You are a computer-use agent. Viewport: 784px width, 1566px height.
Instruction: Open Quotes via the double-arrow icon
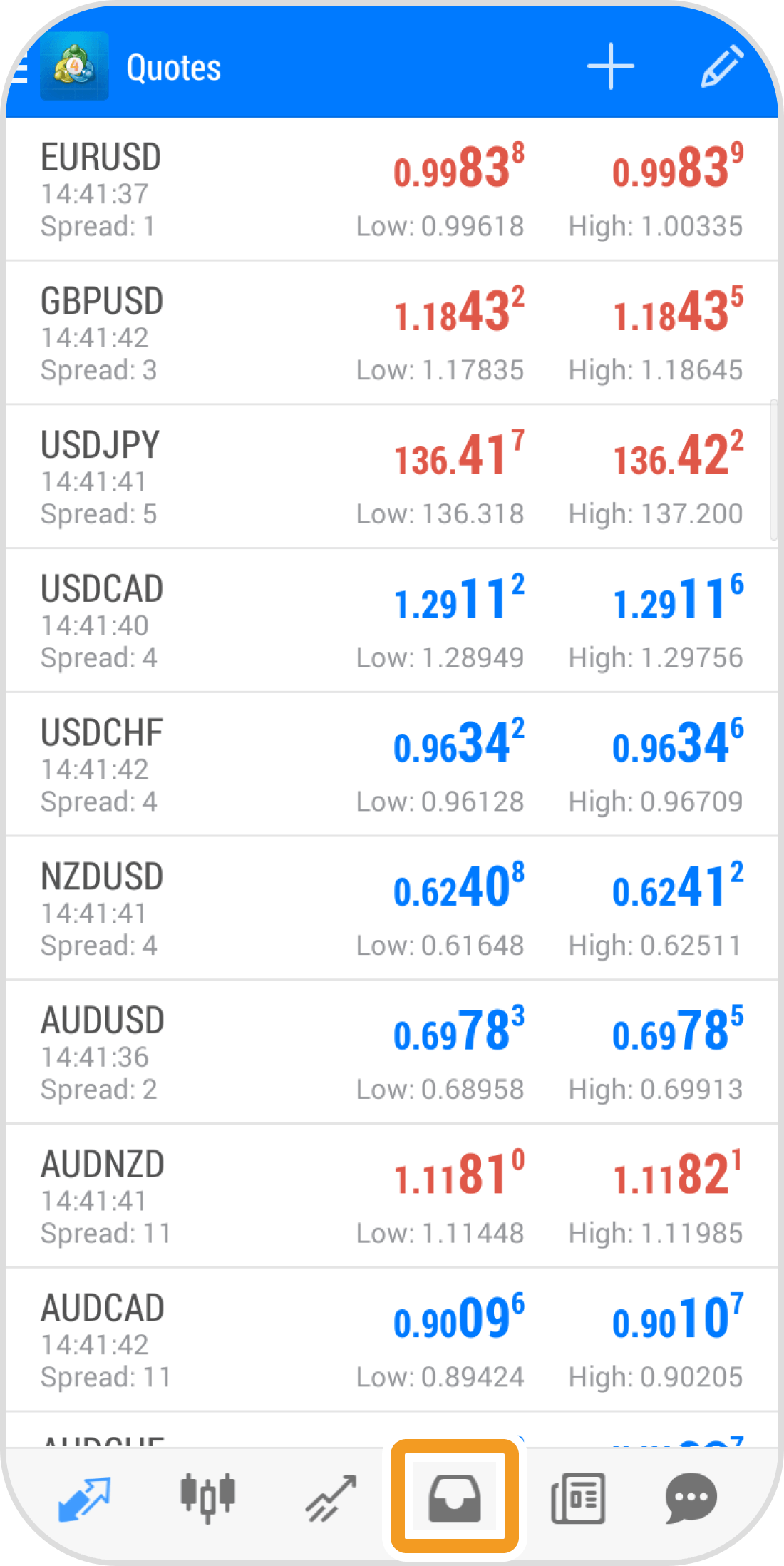pyautogui.click(x=86, y=1498)
